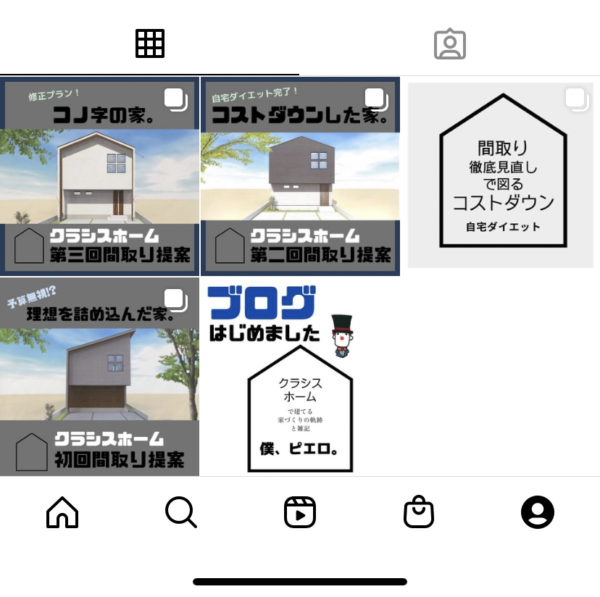
Task: Open the 間取り徹底見直し post
Action: tap(502, 176)
